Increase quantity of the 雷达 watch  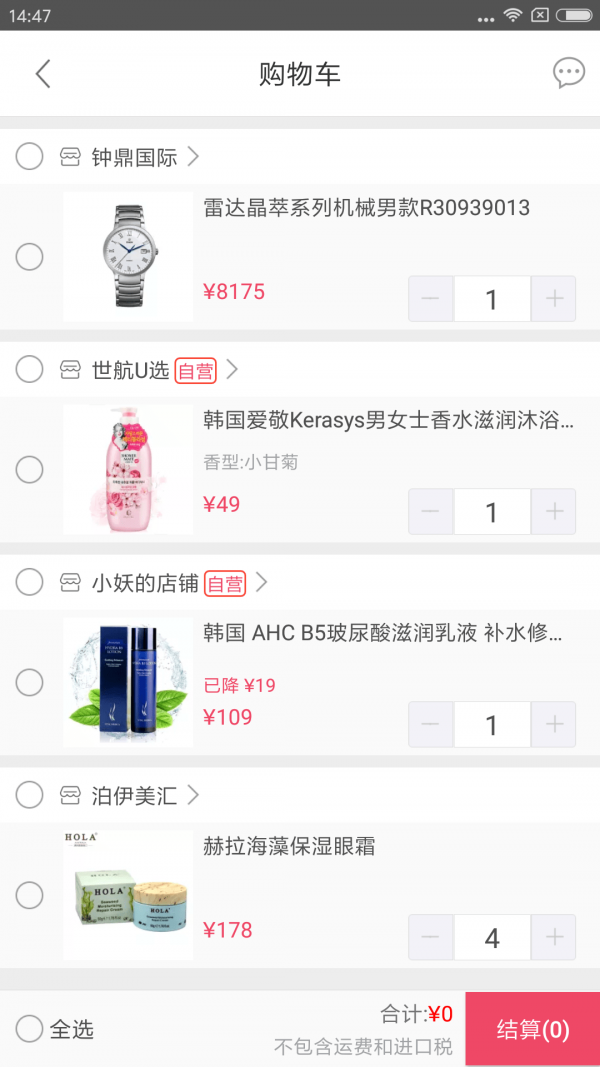click(x=553, y=299)
